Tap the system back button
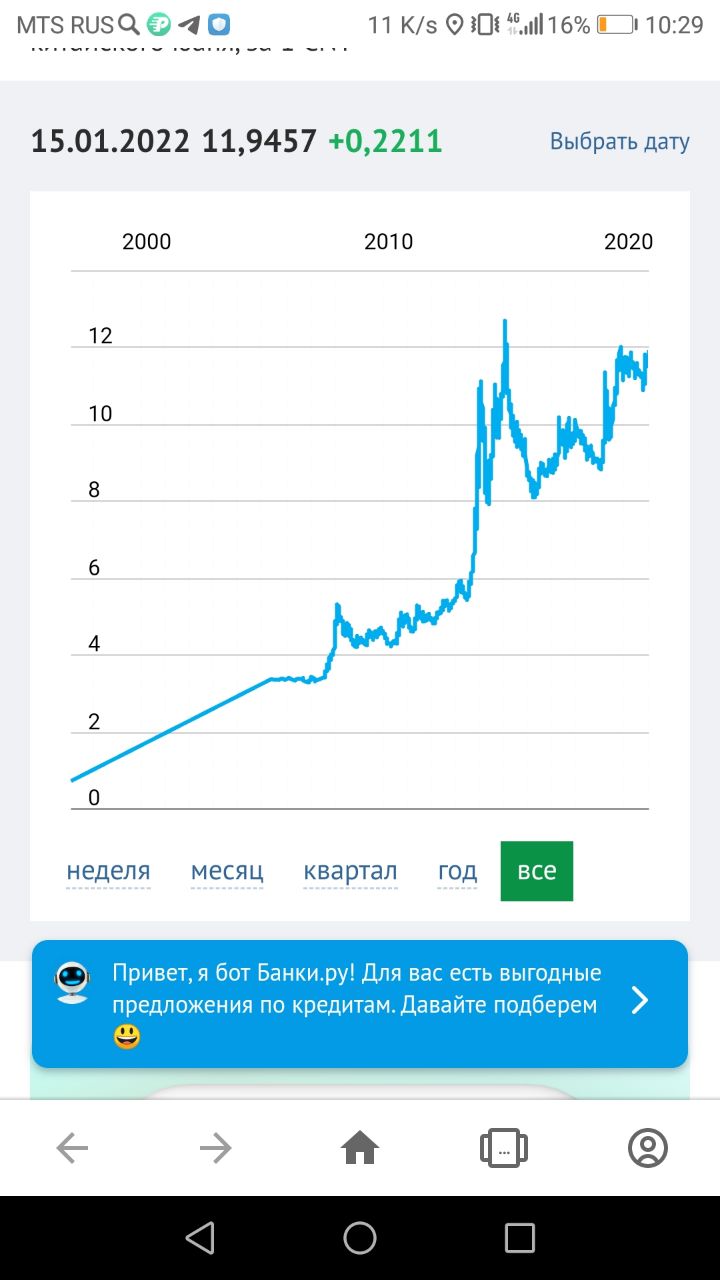This screenshot has height=1280, width=720. 200,1238
